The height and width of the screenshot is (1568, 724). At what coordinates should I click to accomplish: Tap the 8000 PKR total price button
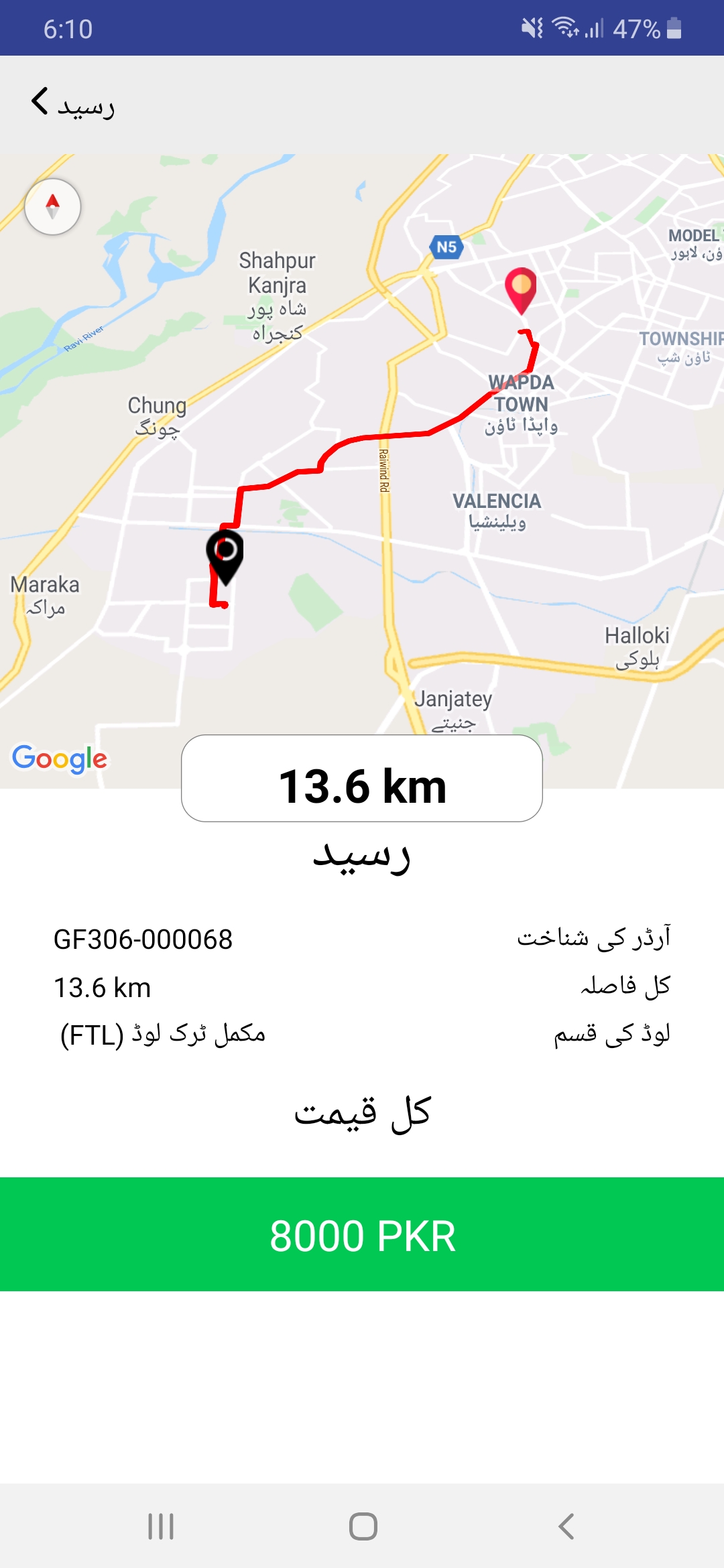point(362,1234)
